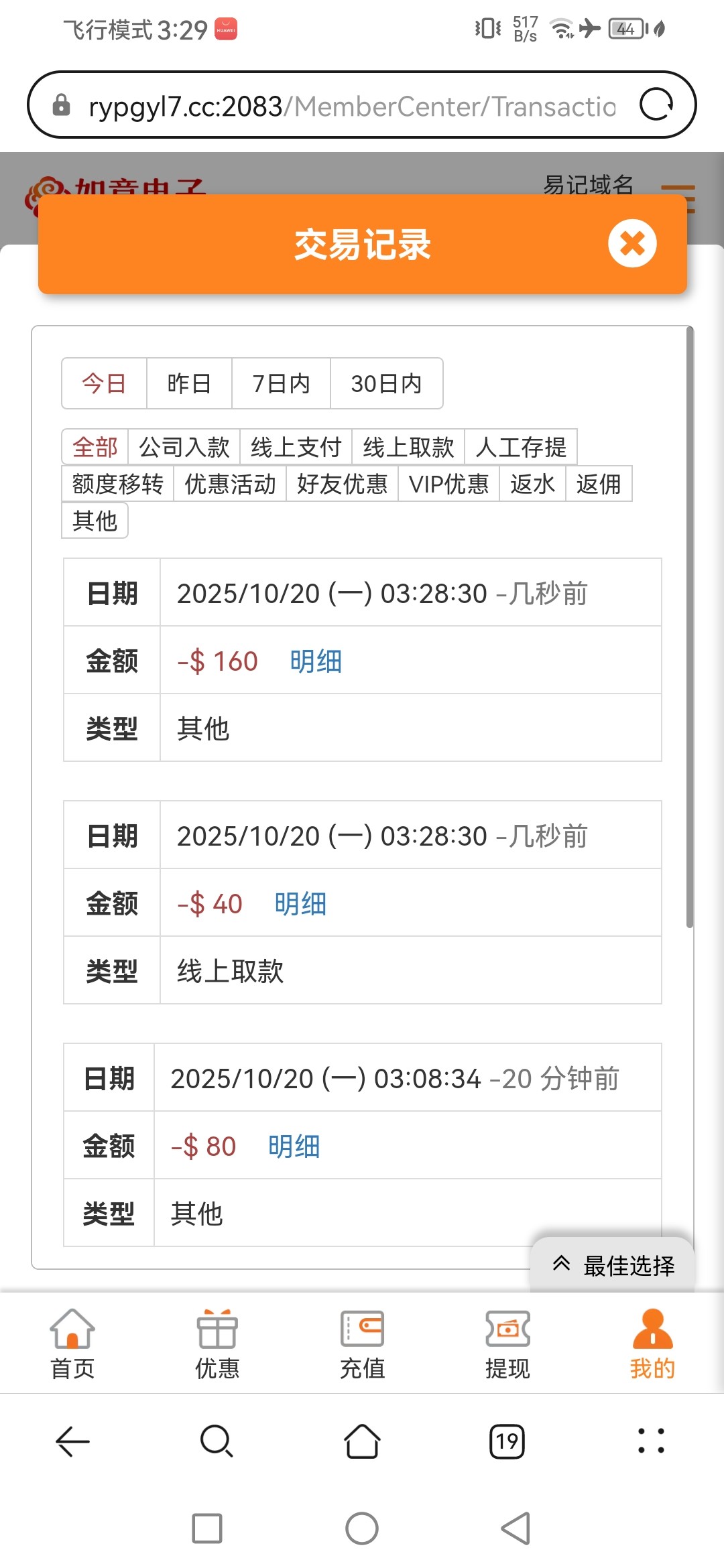Filter records by 额度移转

(x=117, y=484)
